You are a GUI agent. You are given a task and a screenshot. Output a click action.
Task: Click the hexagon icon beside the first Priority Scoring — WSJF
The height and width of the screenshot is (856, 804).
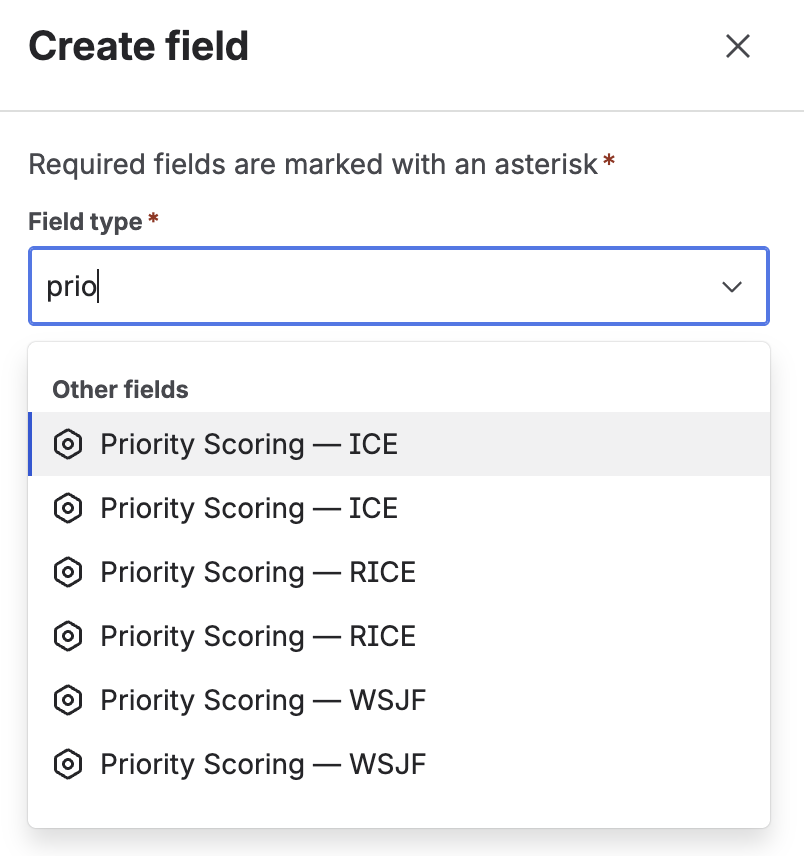[67, 700]
